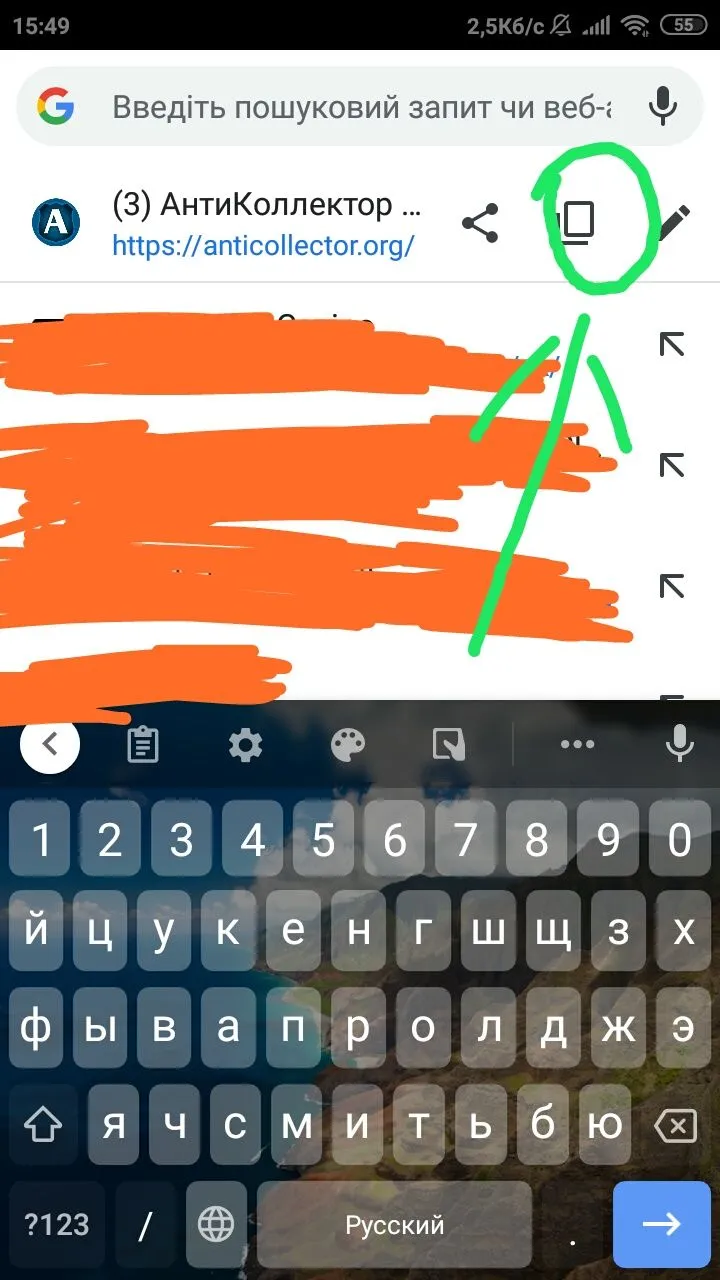Collapse the keyboard toolbar with back chevron

50,744
